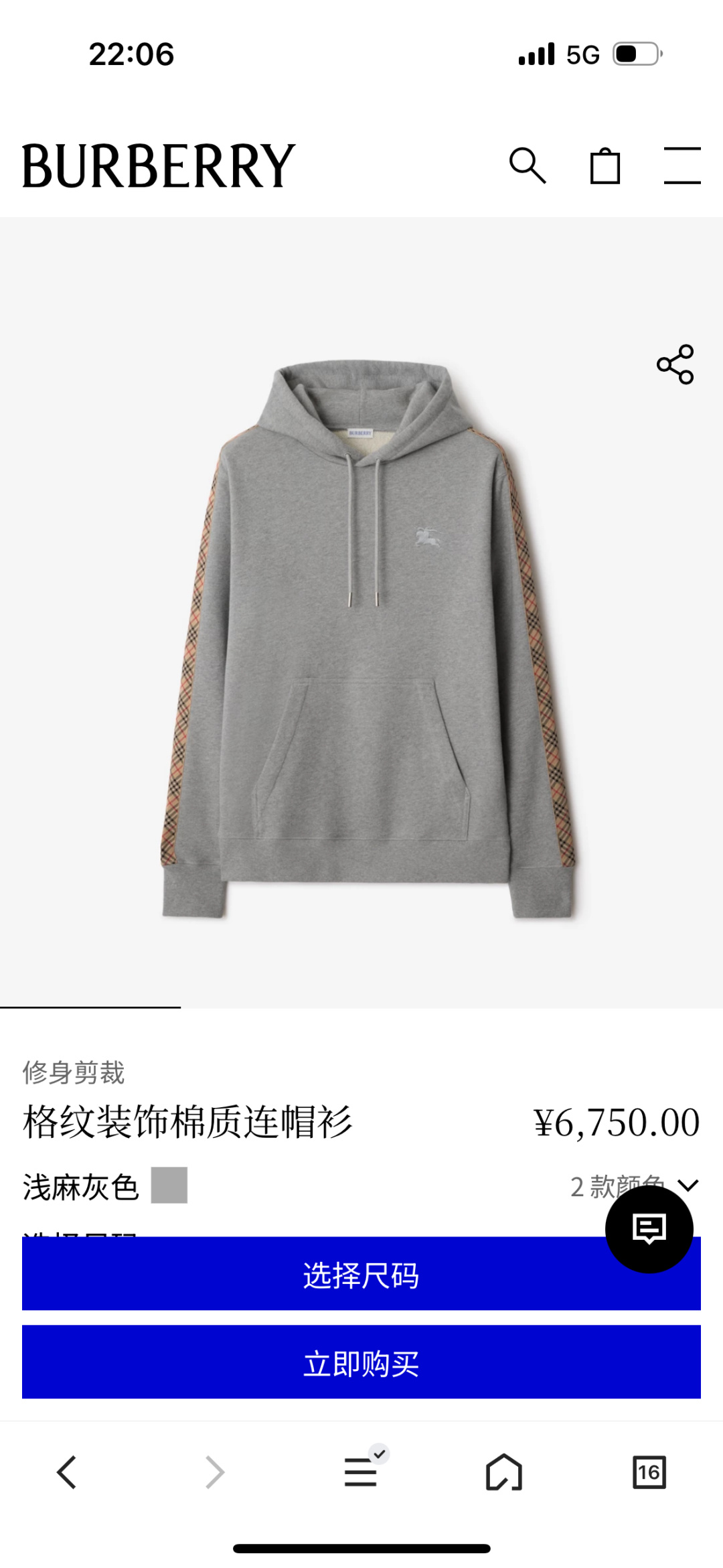Go to the browser home page
This screenshot has width=723, height=1568.
504,1472
